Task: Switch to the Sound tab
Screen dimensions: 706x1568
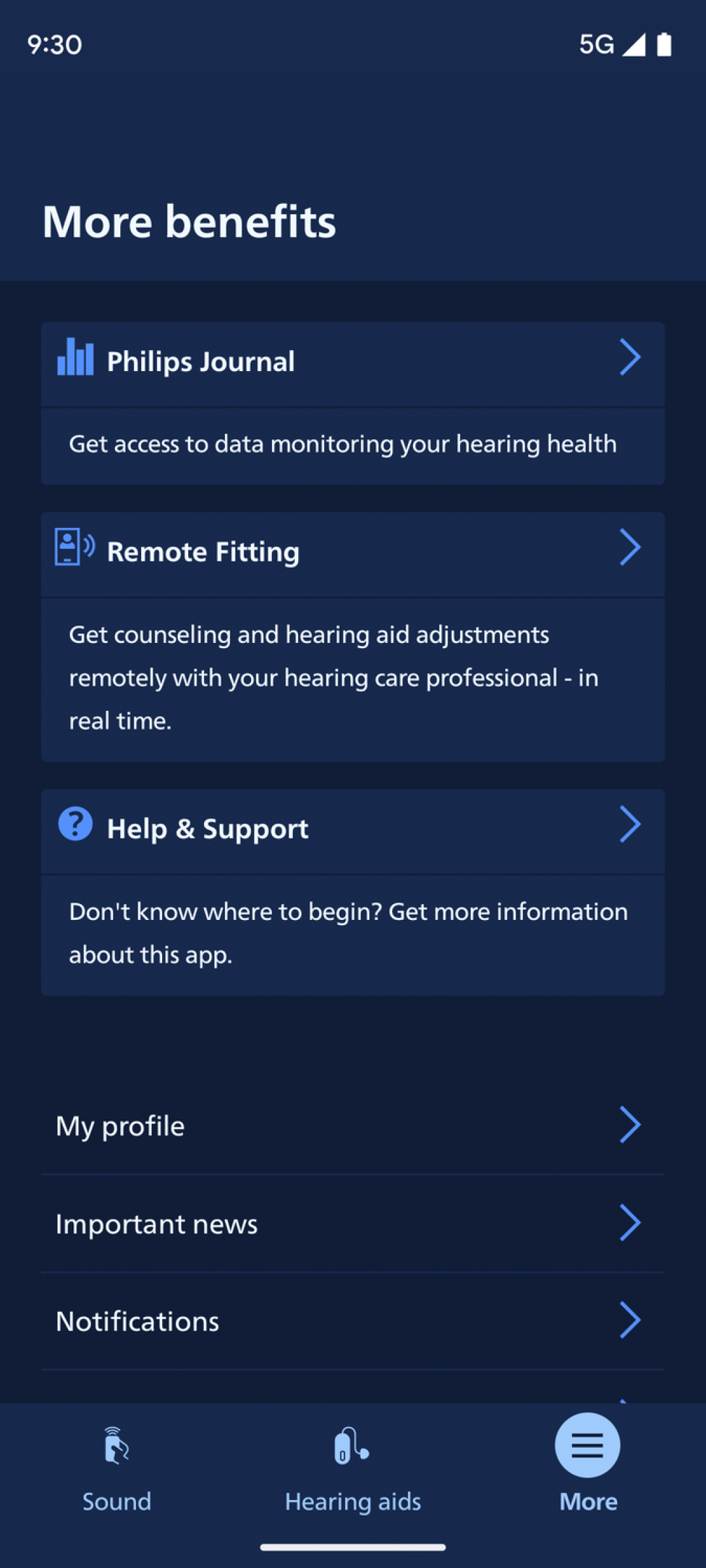Action: pos(117,1467)
